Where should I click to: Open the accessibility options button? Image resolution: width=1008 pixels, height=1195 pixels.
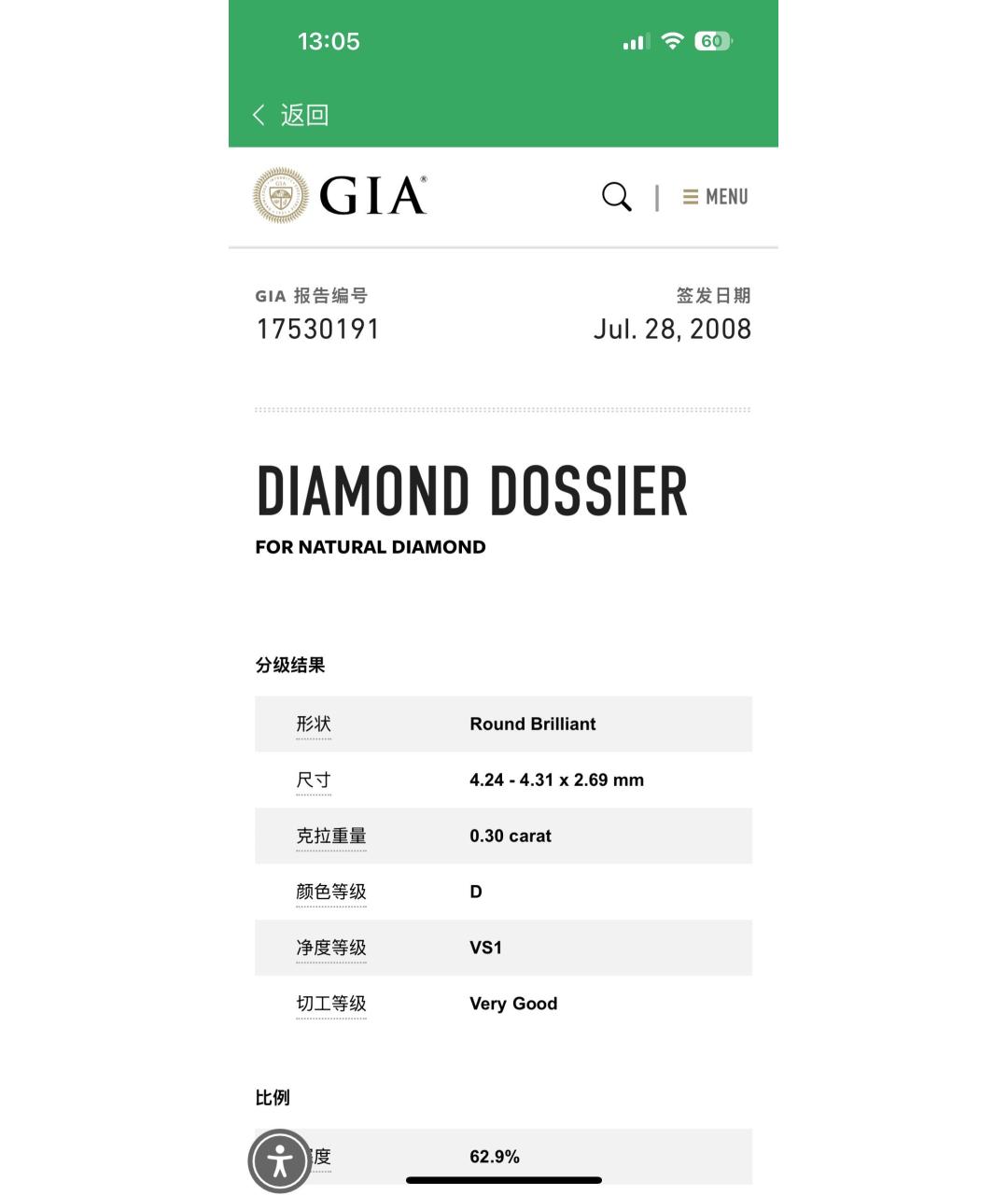pyautogui.click(x=280, y=1160)
